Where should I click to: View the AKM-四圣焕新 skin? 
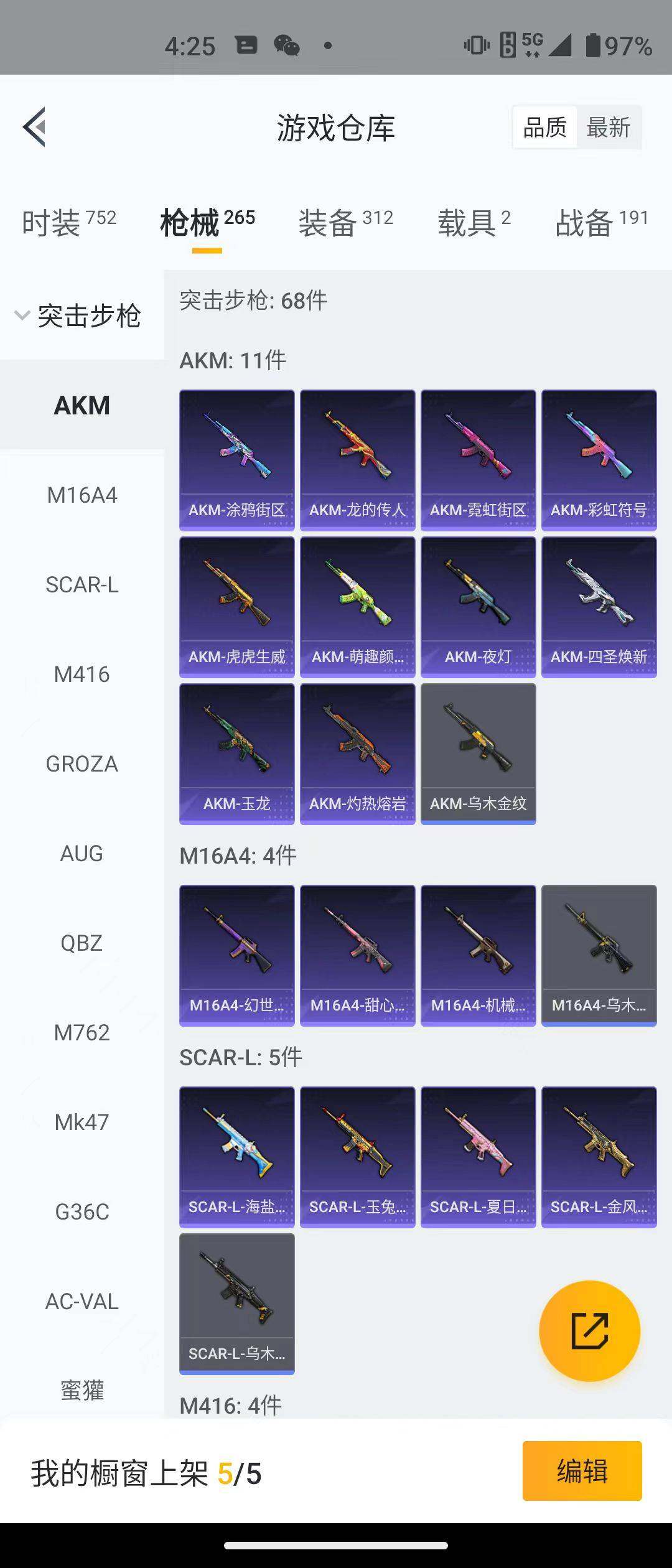[x=599, y=607]
